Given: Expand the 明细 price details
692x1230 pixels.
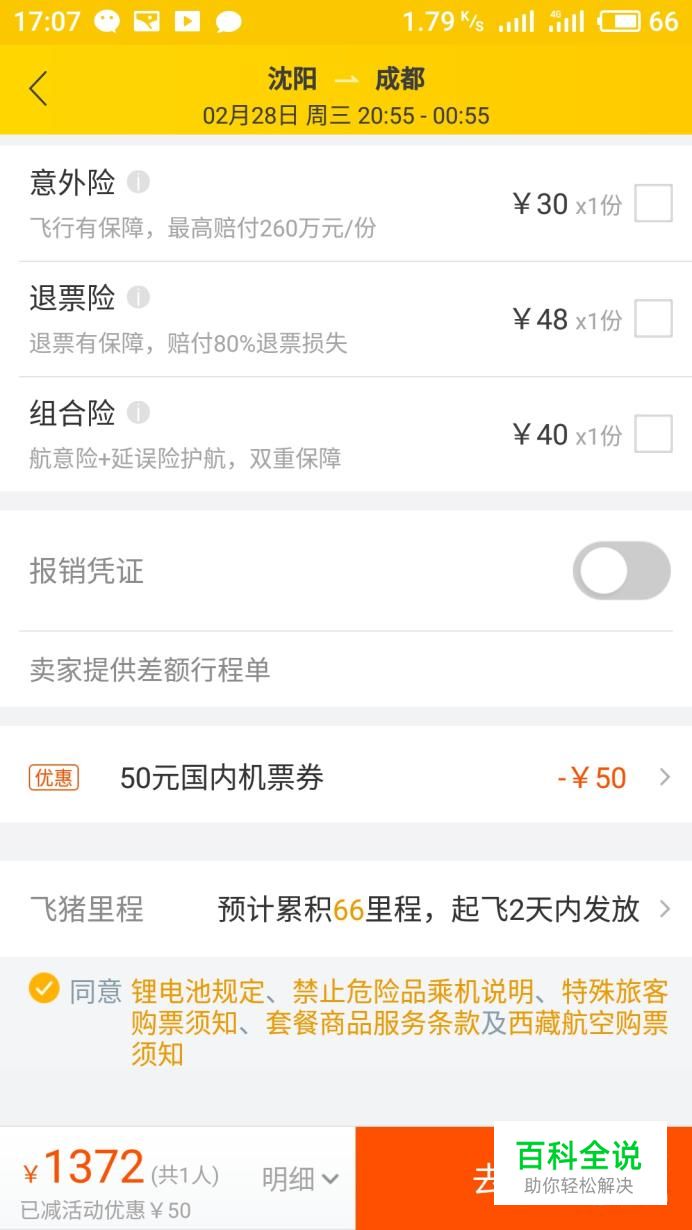Looking at the screenshot, I should 300,1179.
